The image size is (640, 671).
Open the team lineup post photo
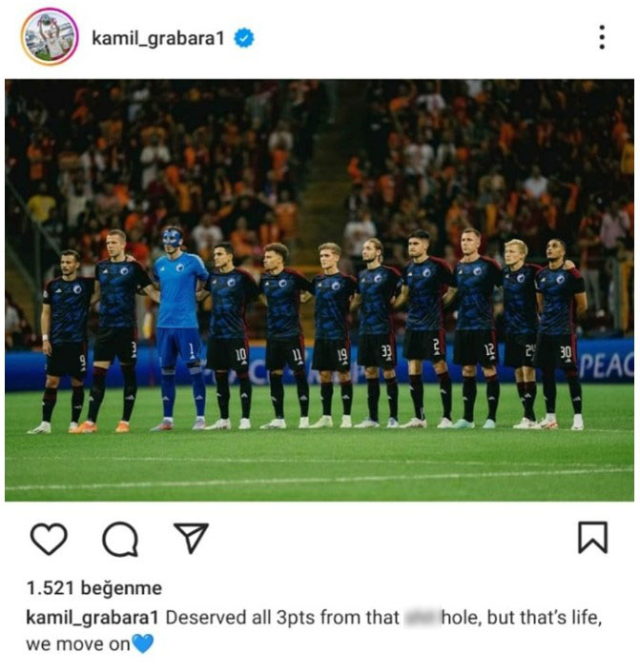pyautogui.click(x=320, y=290)
